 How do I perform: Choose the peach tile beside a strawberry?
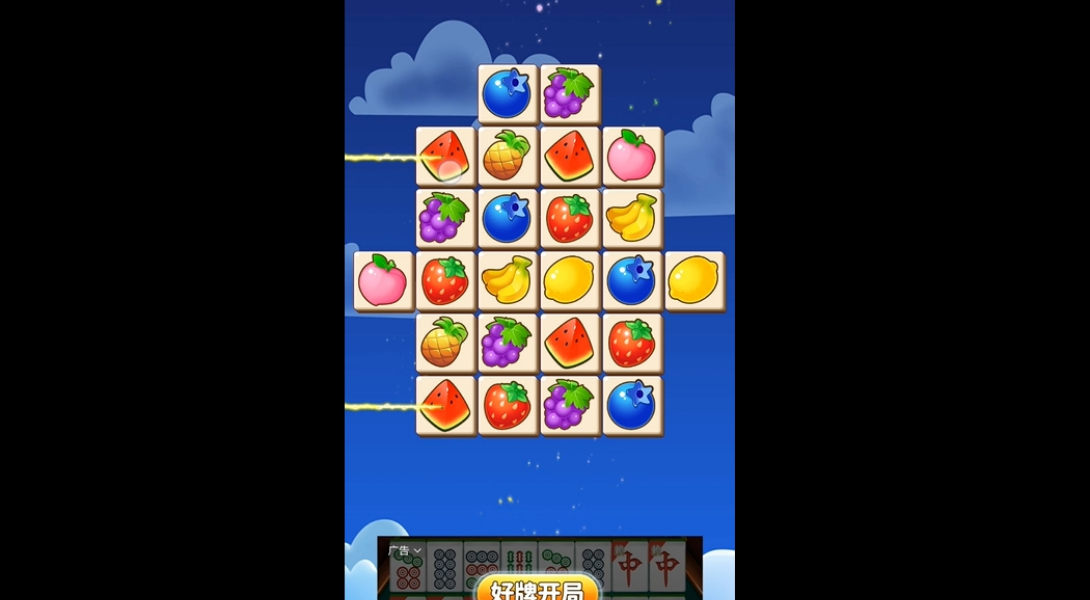pyautogui.click(x=383, y=280)
